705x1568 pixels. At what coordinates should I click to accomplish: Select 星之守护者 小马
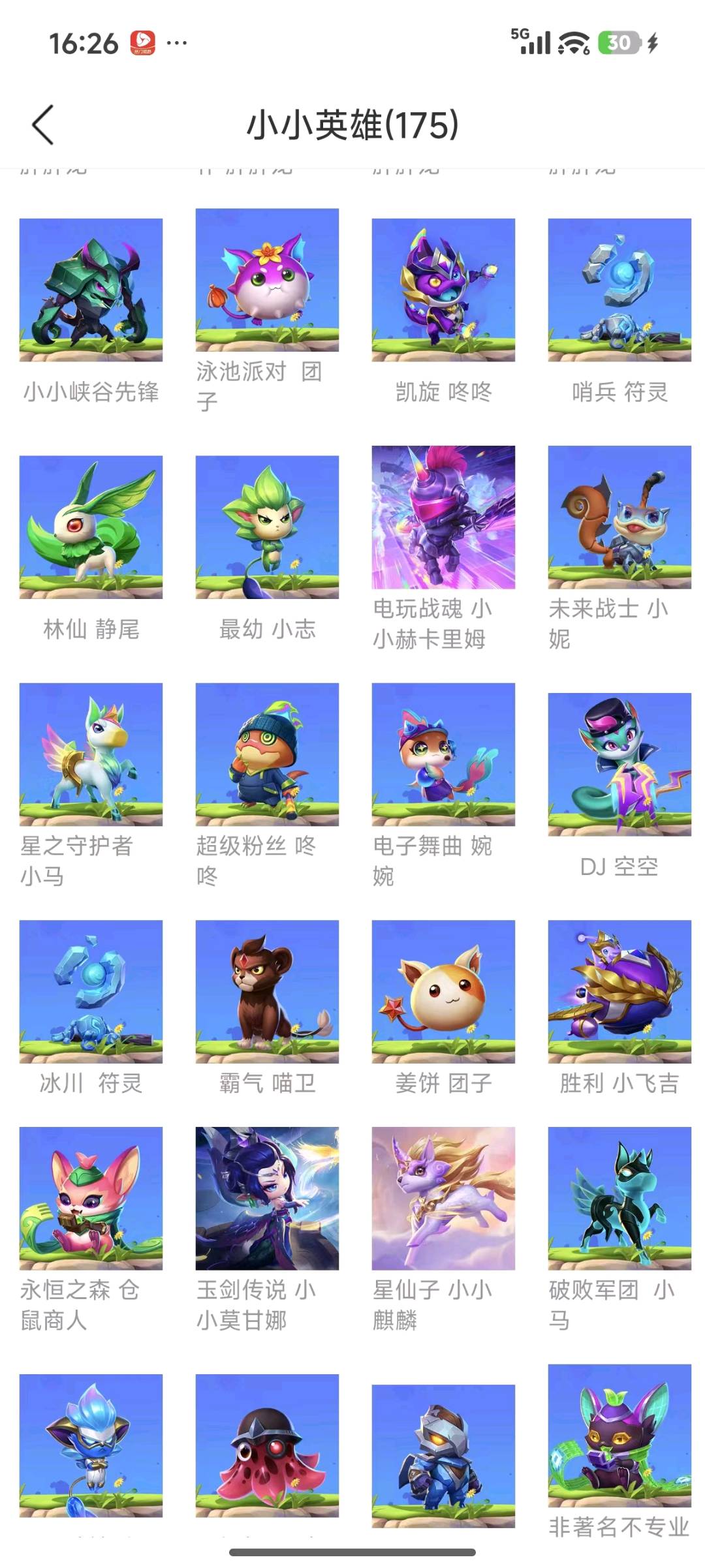91,754
